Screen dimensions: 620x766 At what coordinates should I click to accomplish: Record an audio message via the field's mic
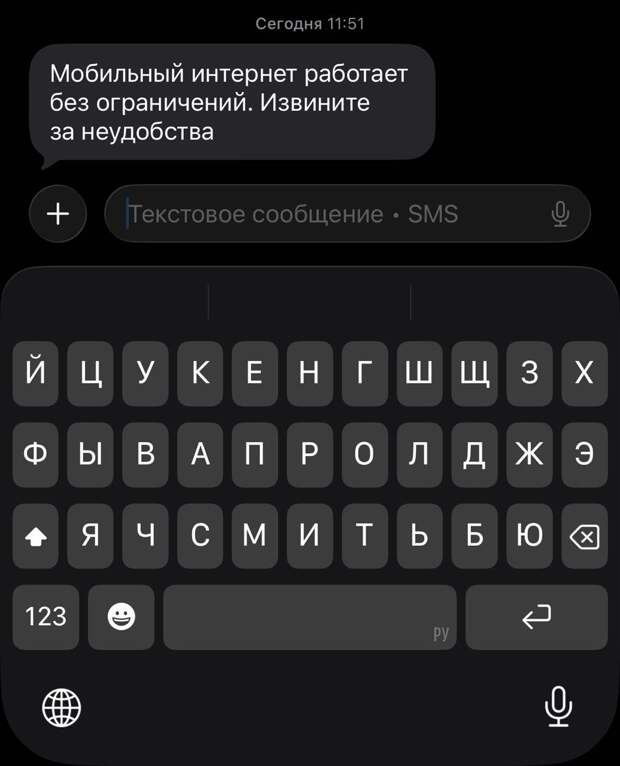tap(561, 213)
